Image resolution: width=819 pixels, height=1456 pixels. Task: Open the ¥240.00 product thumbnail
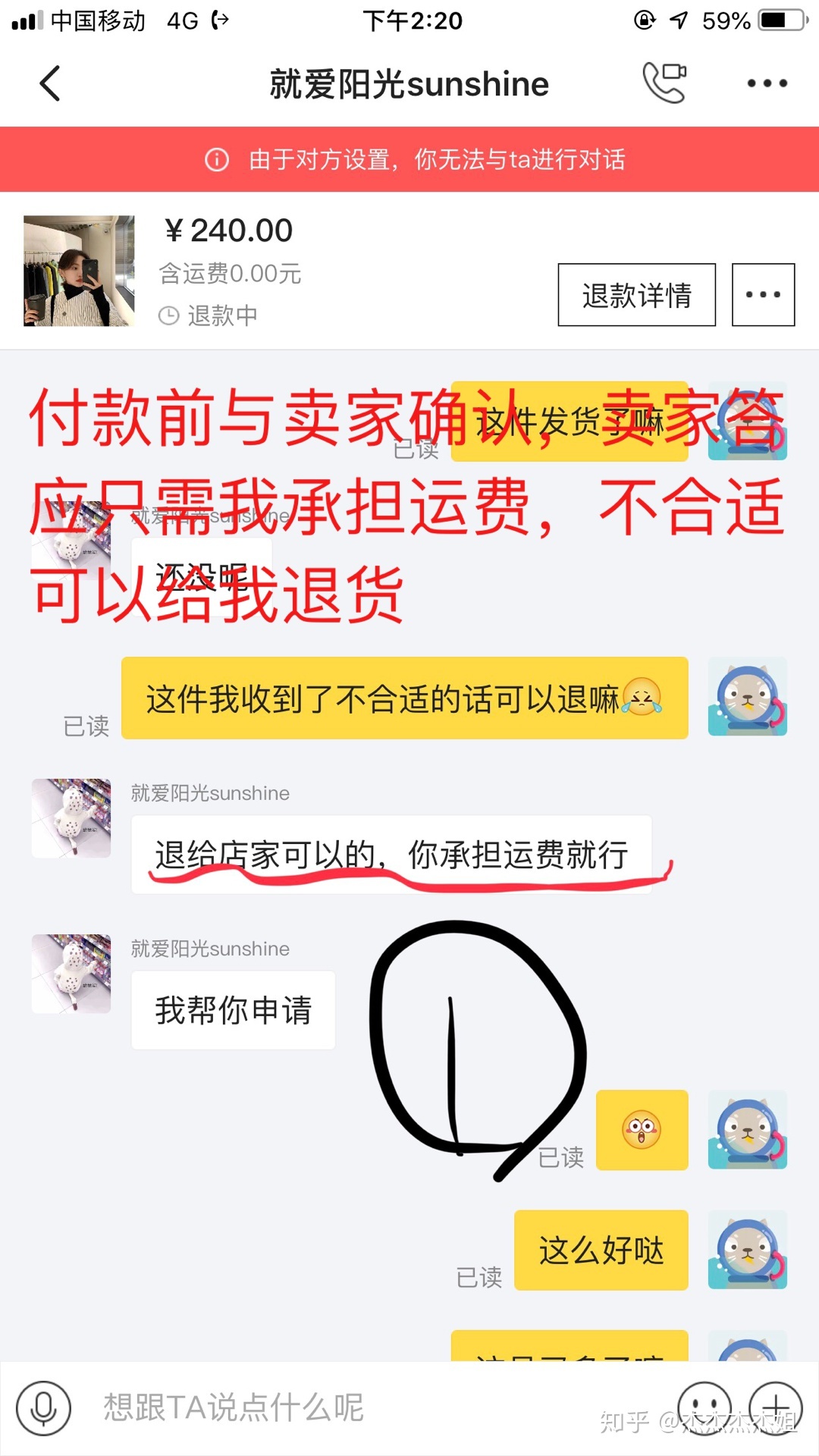click(x=79, y=271)
